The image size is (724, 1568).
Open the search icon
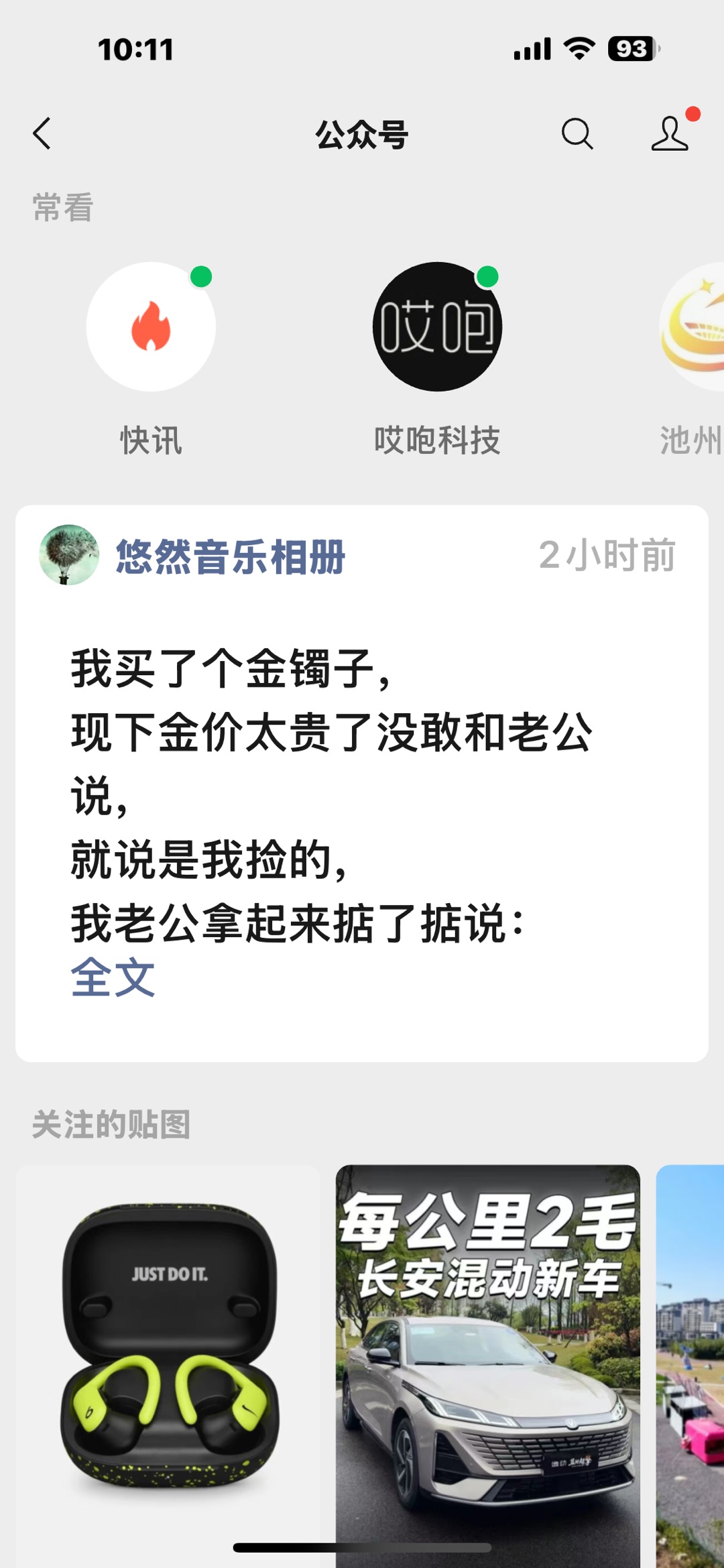coord(577,133)
